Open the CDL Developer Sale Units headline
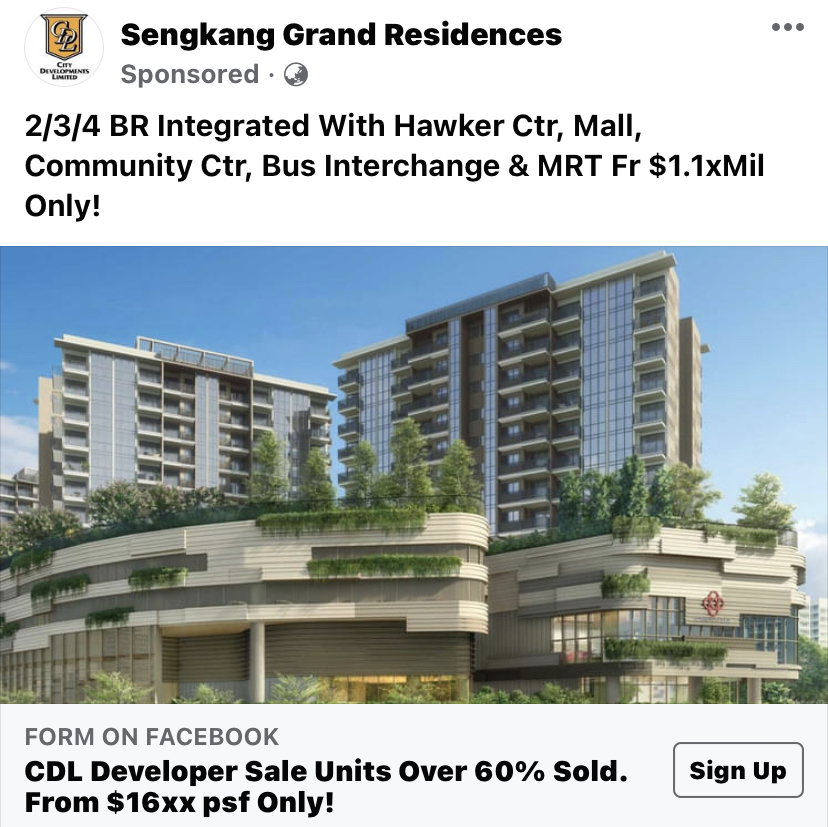 click(326, 786)
